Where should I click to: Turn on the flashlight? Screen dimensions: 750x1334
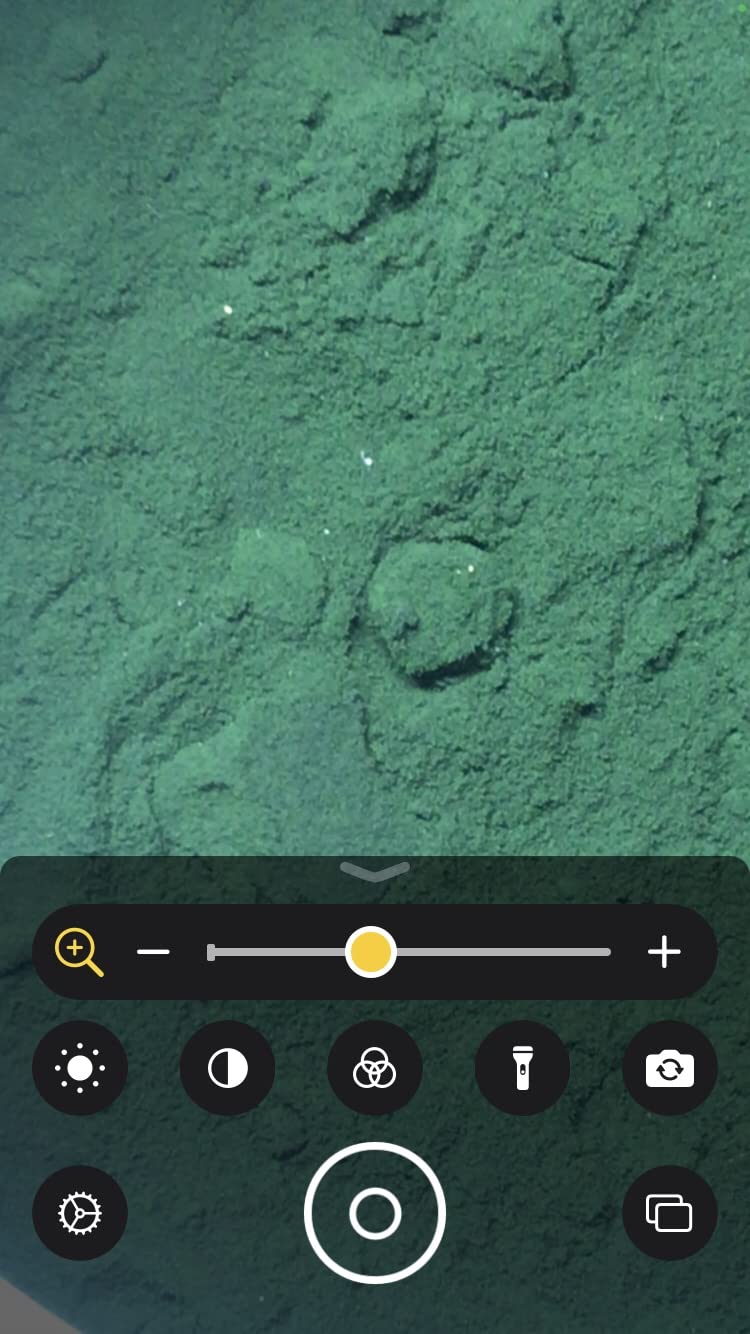coord(522,1069)
